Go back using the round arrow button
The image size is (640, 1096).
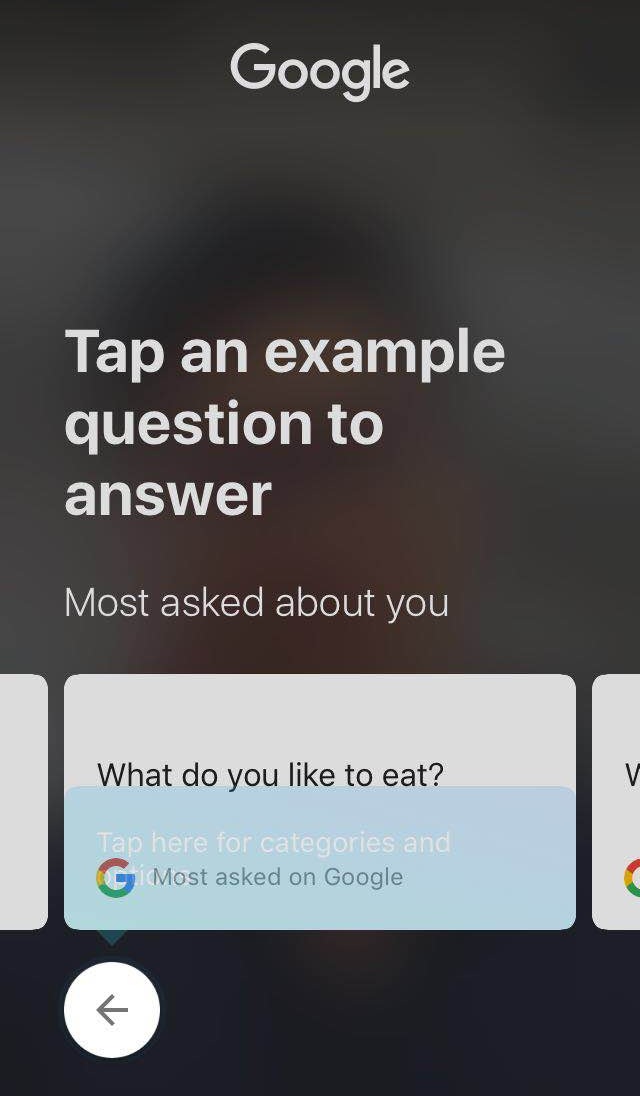point(112,1009)
